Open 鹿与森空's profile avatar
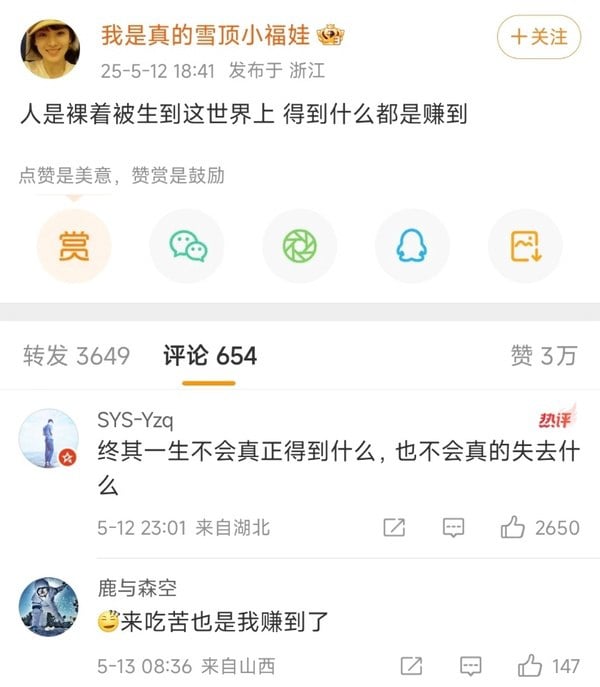The height and width of the screenshot is (687, 600). click(49, 605)
